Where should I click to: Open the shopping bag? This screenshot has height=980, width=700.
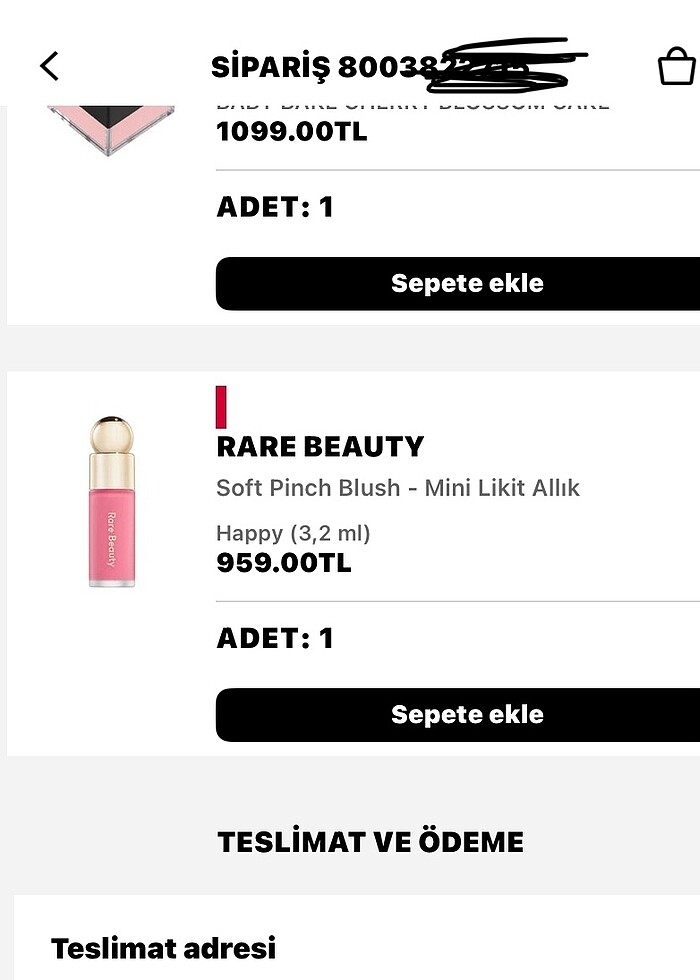tap(676, 66)
